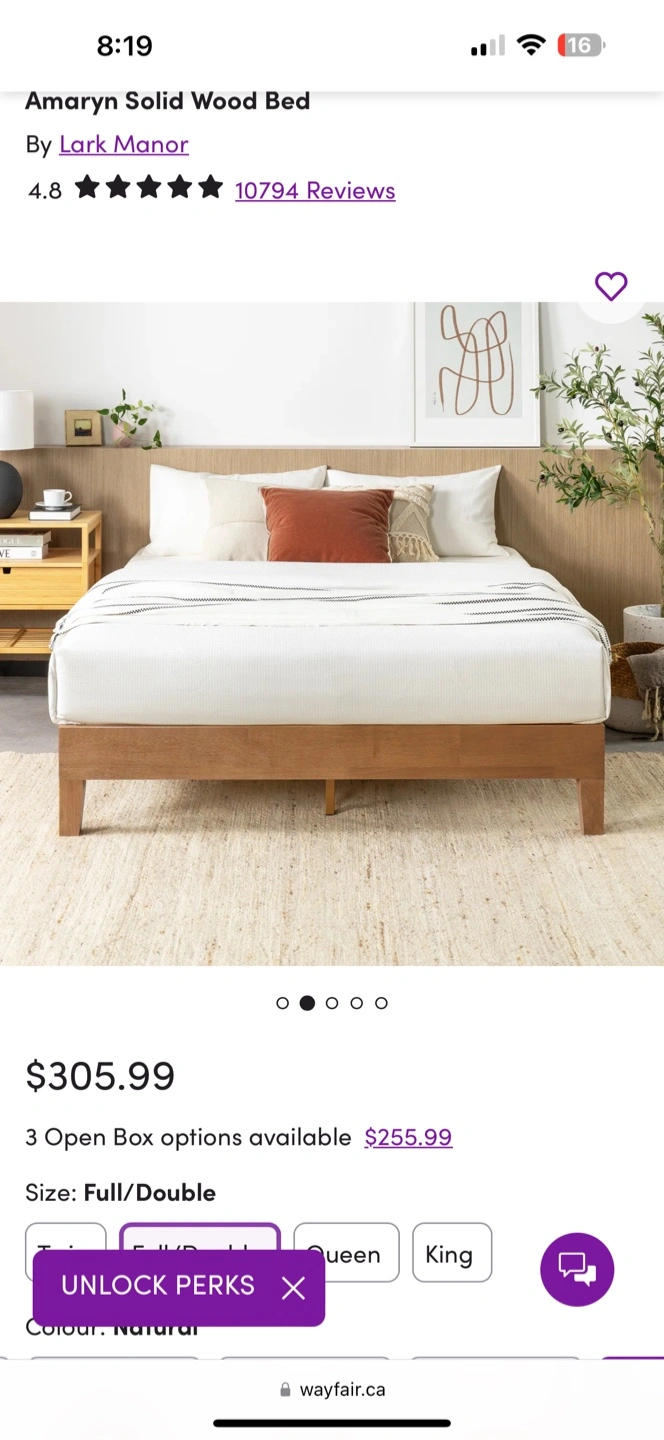Screen dimensions: 664x1440
Task: Open the bed product photo
Action: pos(332,633)
